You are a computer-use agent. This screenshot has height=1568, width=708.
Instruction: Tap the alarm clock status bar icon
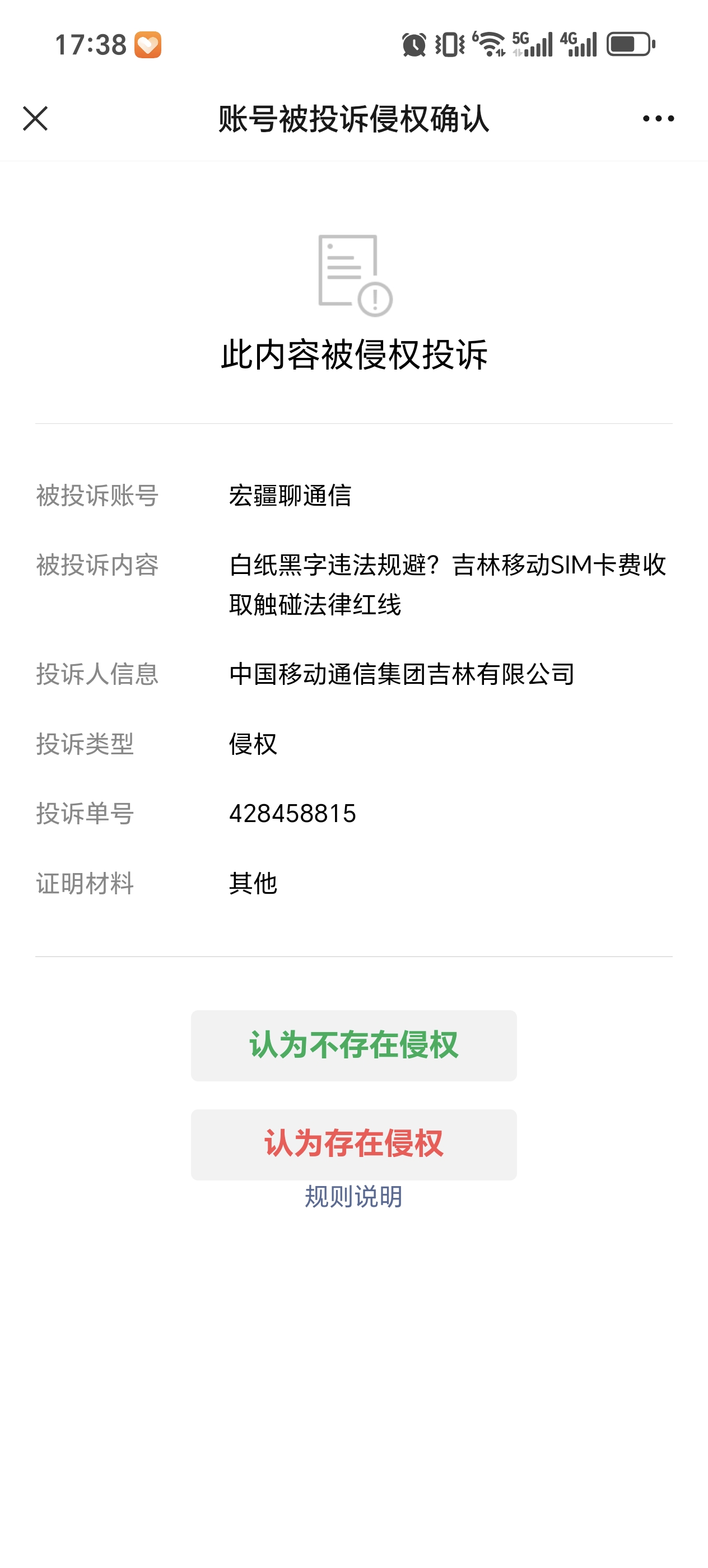tap(413, 43)
